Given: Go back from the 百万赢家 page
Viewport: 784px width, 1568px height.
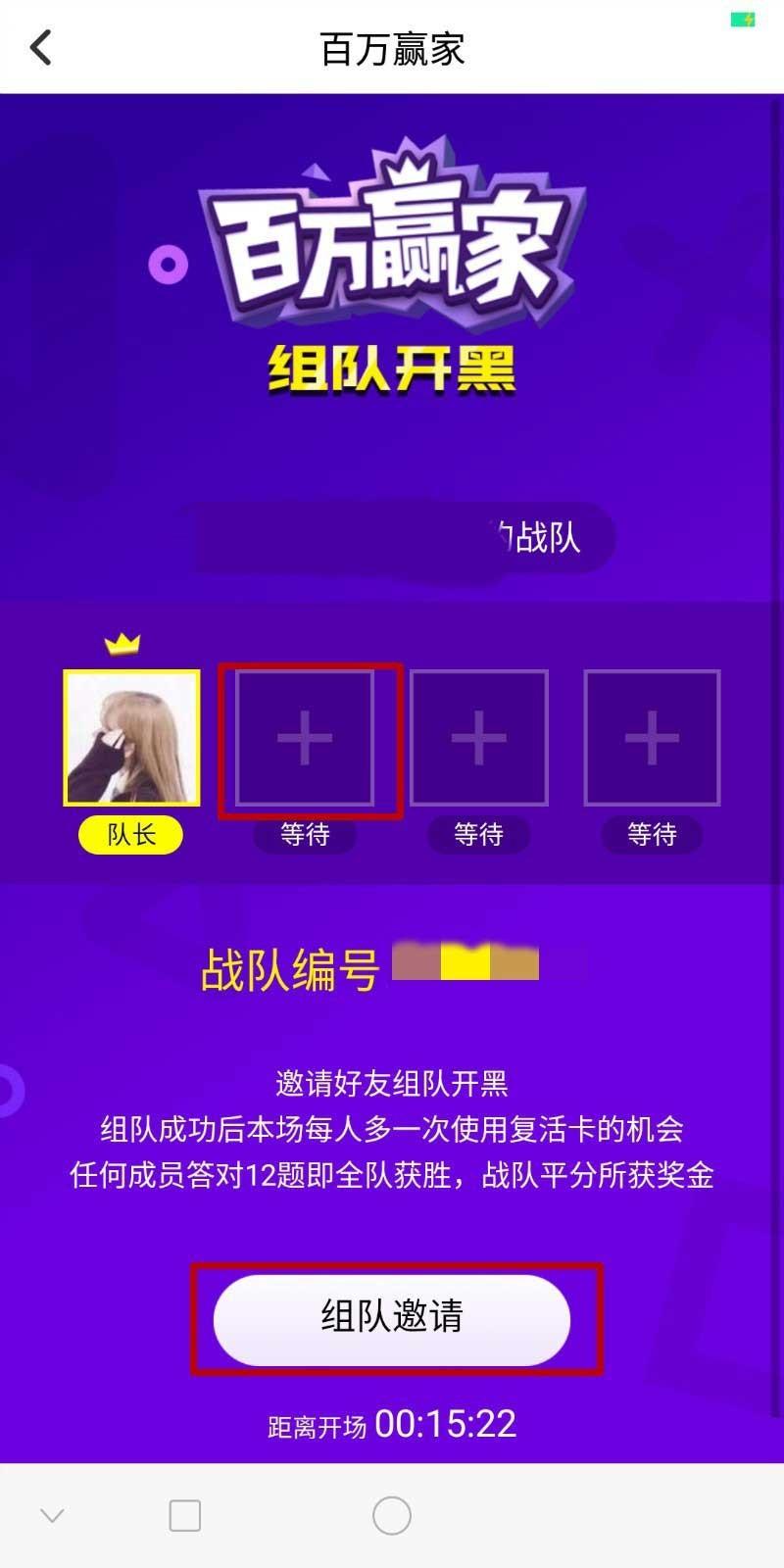Looking at the screenshot, I should click(41, 47).
